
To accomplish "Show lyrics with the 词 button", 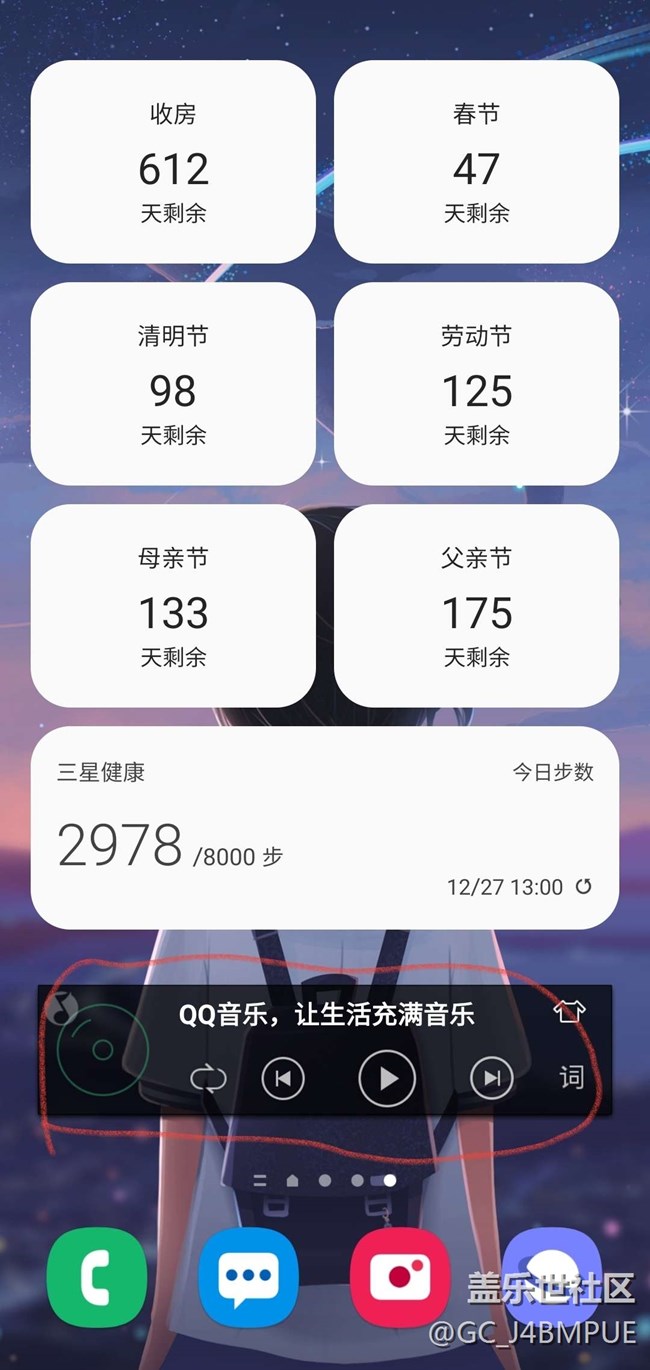I will coord(571,1077).
